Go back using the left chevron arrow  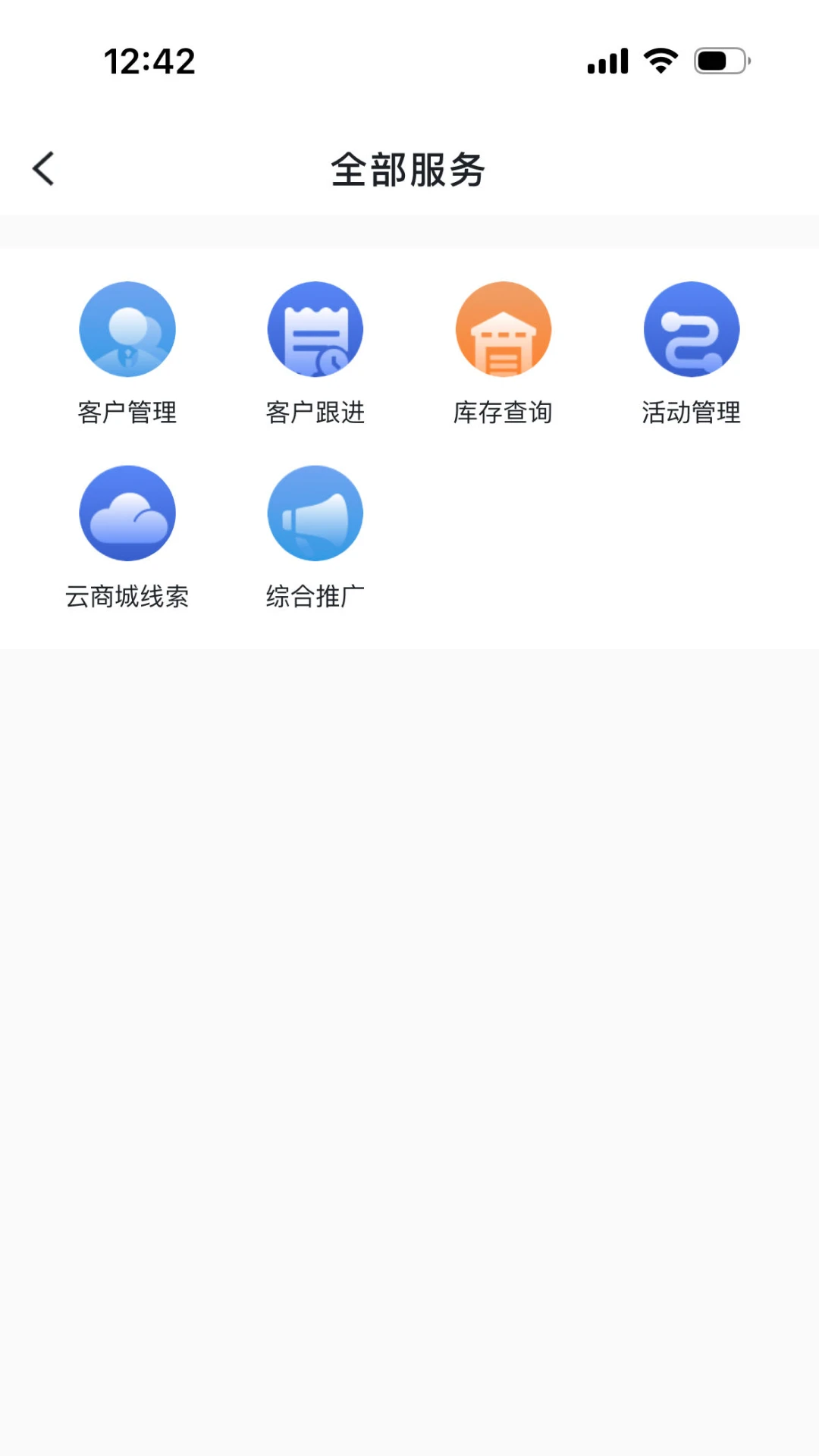click(x=43, y=168)
